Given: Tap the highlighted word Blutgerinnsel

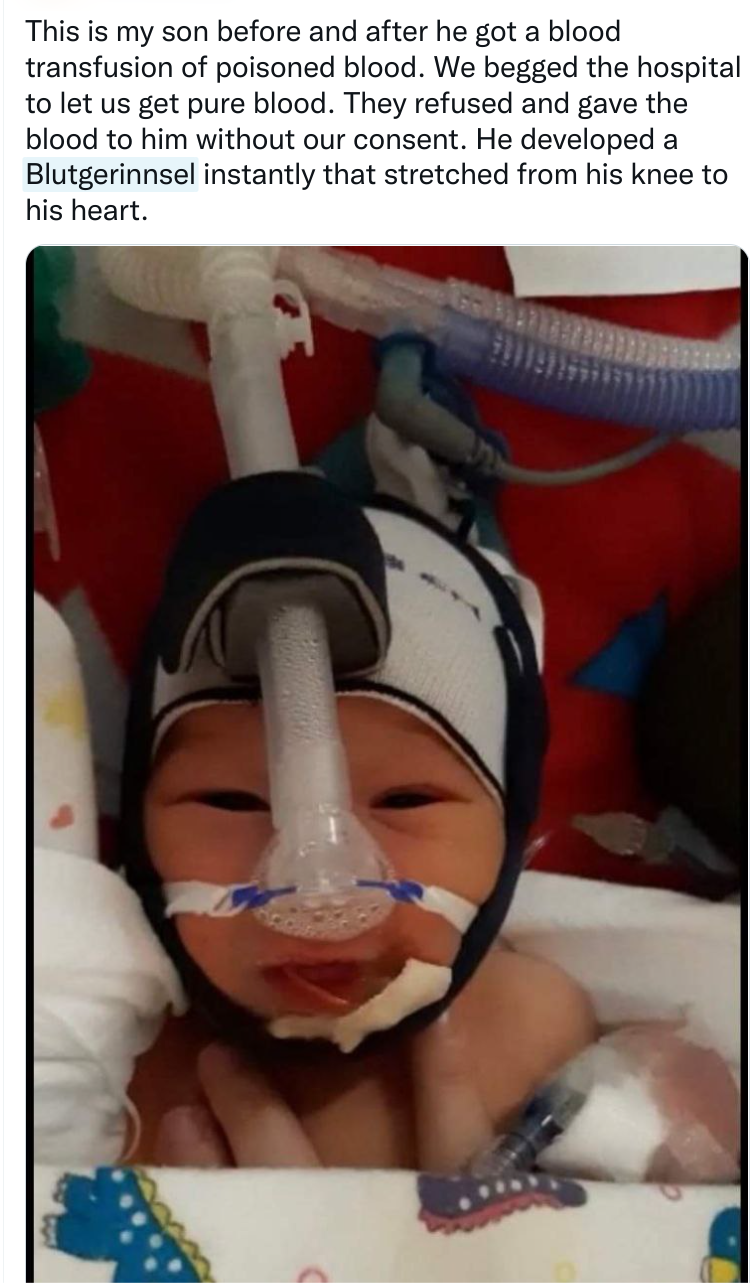Looking at the screenshot, I should [111, 175].
